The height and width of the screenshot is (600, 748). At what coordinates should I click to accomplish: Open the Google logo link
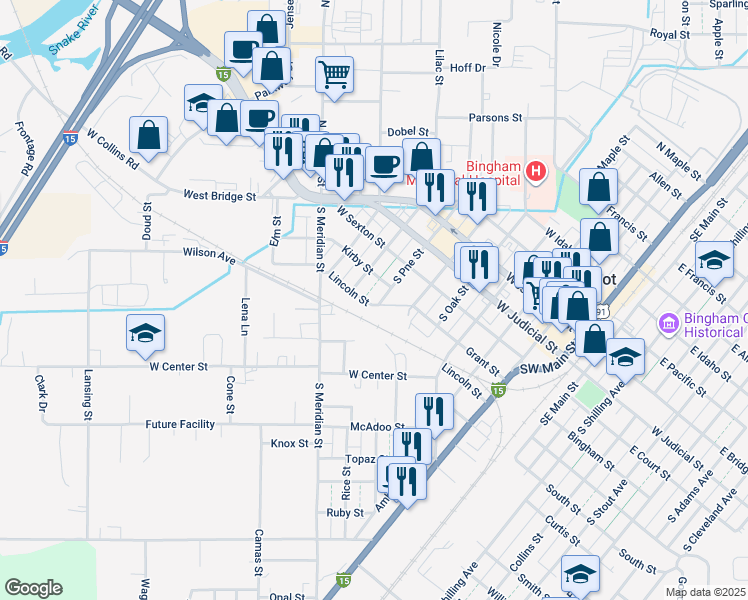[x=33, y=588]
